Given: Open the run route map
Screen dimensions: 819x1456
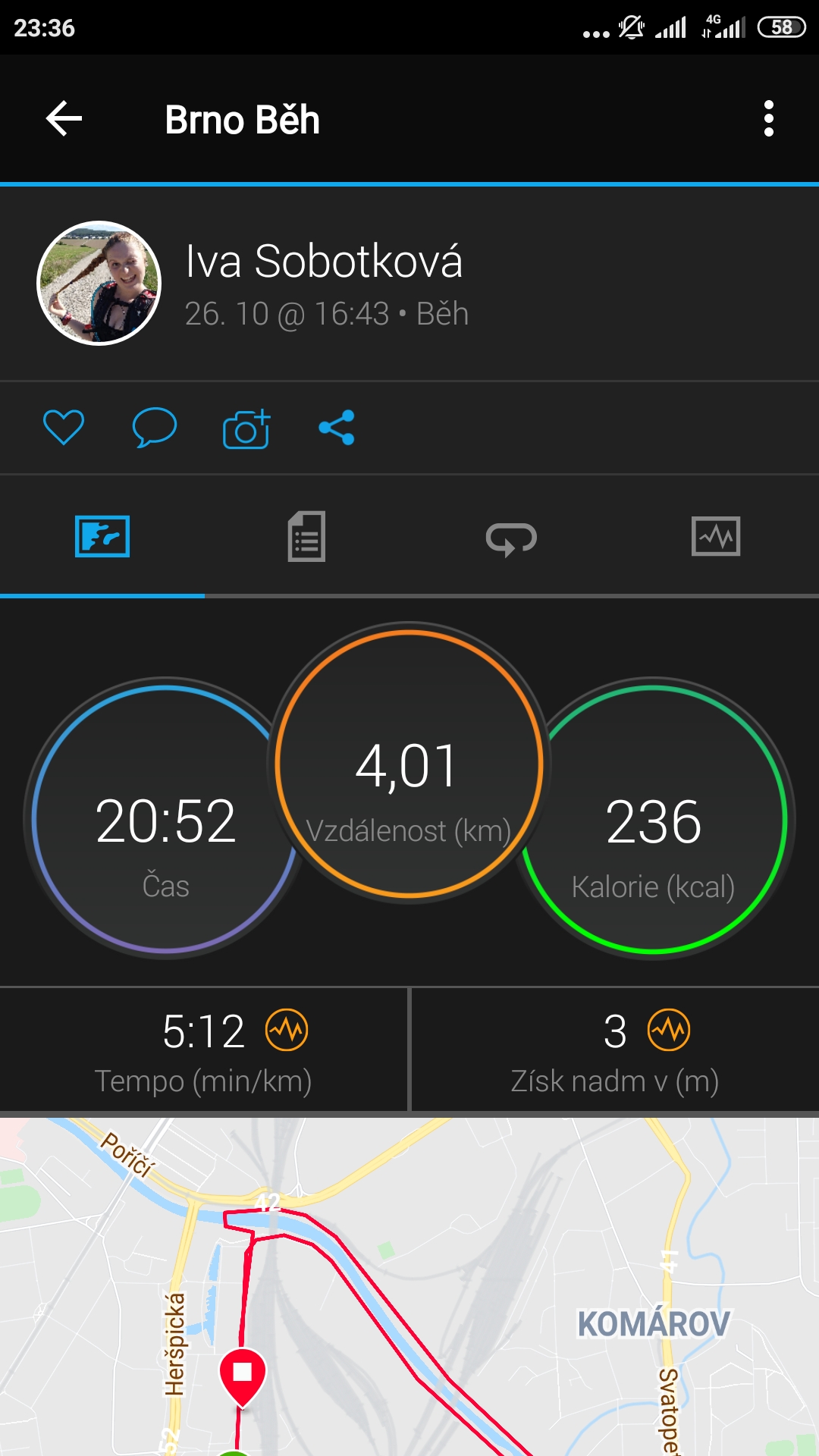Looking at the screenshot, I should (409, 1287).
